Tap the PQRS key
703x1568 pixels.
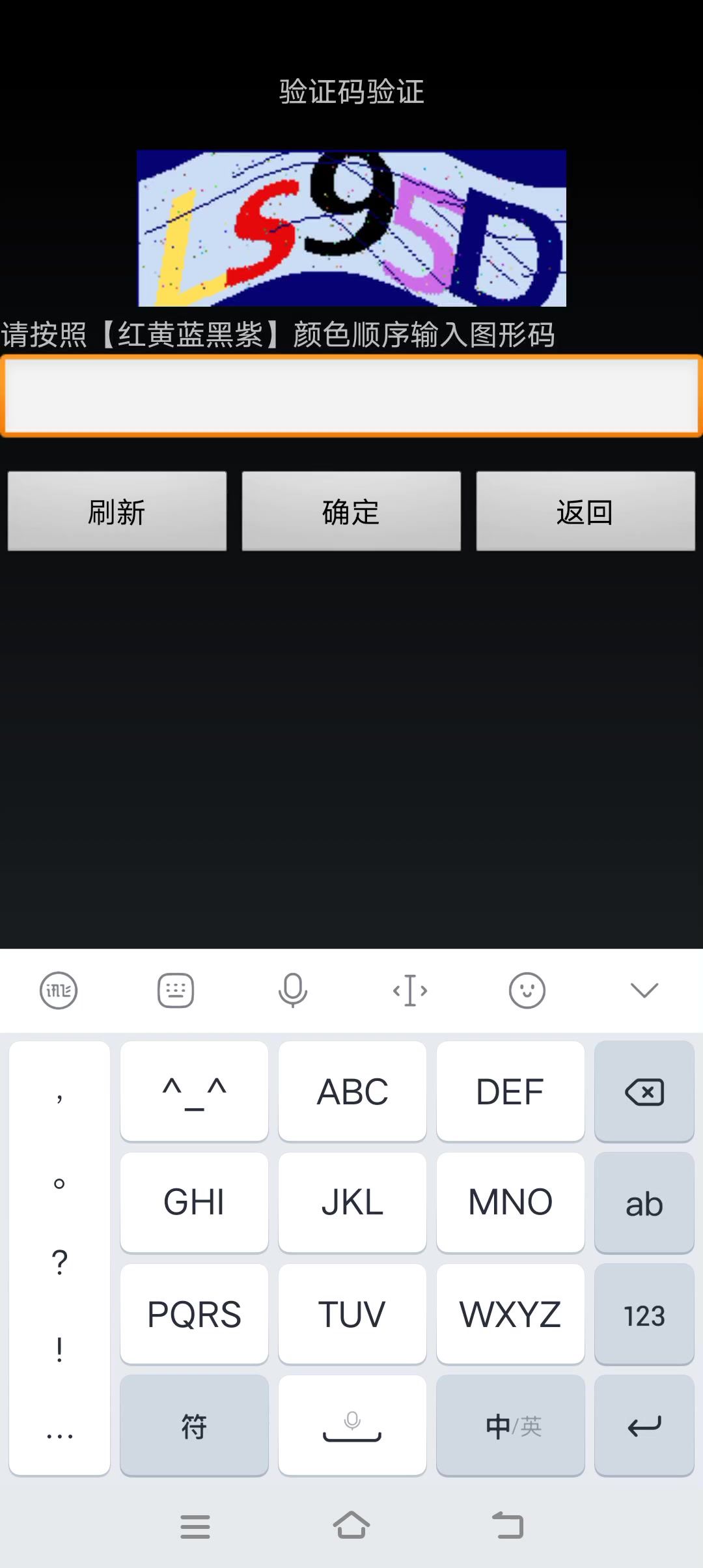(194, 1314)
